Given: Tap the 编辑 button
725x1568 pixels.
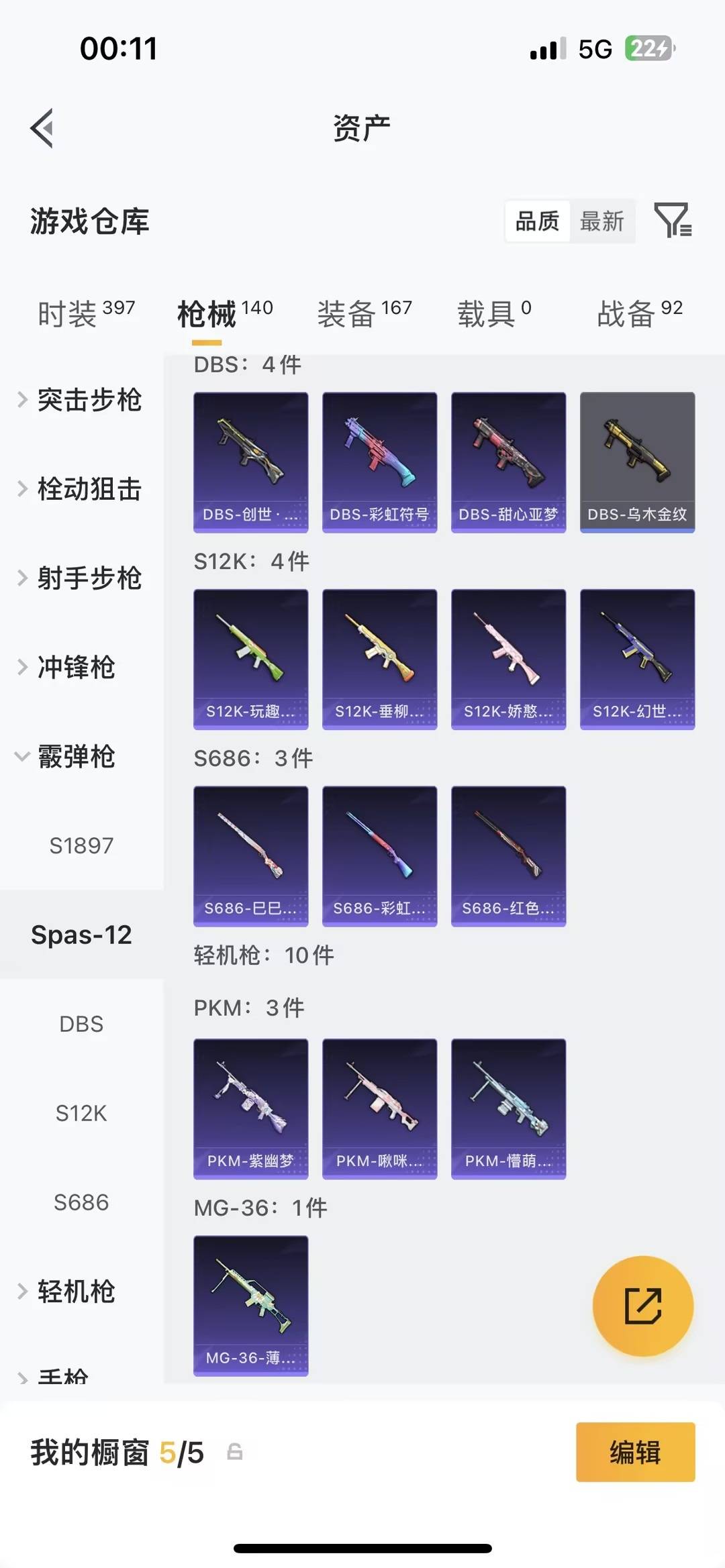Looking at the screenshot, I should point(635,1452).
